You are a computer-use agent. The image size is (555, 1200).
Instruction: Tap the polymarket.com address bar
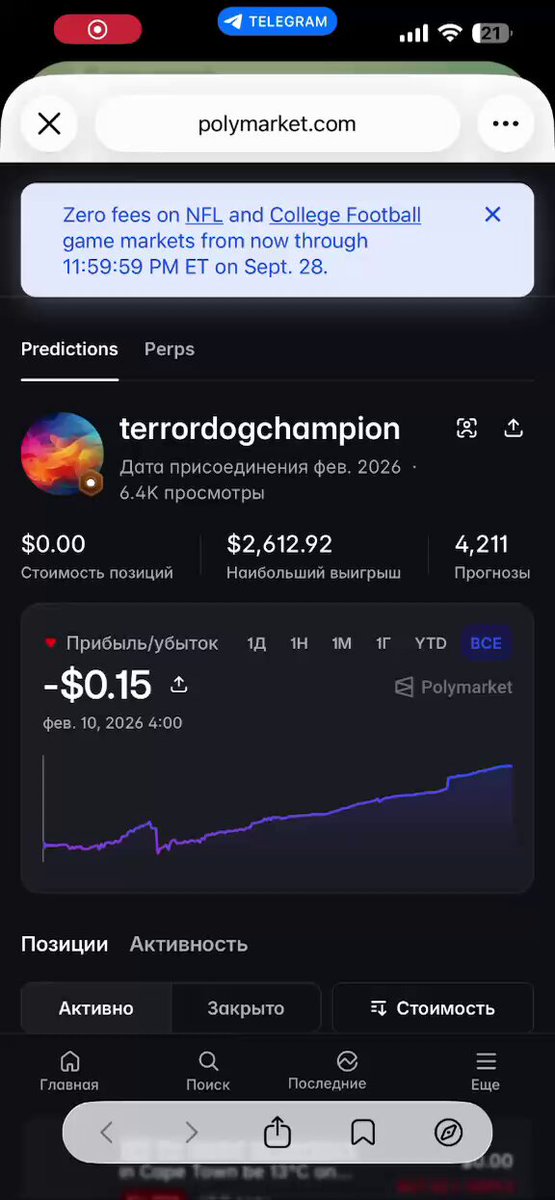coord(277,124)
